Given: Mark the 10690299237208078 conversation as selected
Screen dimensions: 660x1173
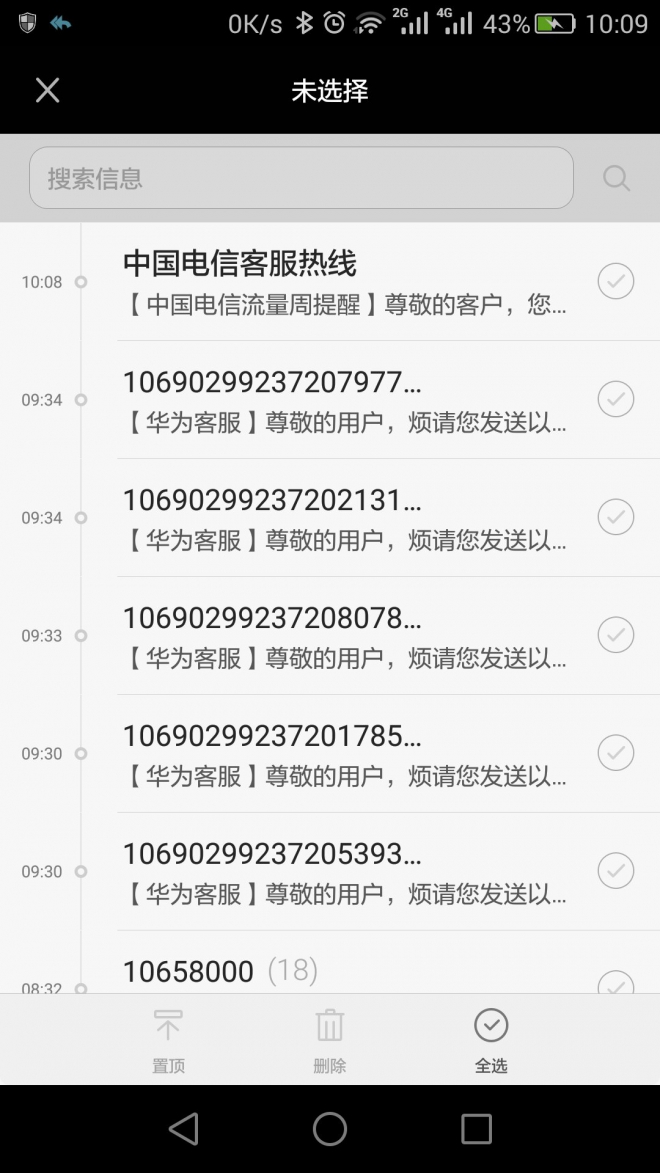Looking at the screenshot, I should click(x=615, y=636).
